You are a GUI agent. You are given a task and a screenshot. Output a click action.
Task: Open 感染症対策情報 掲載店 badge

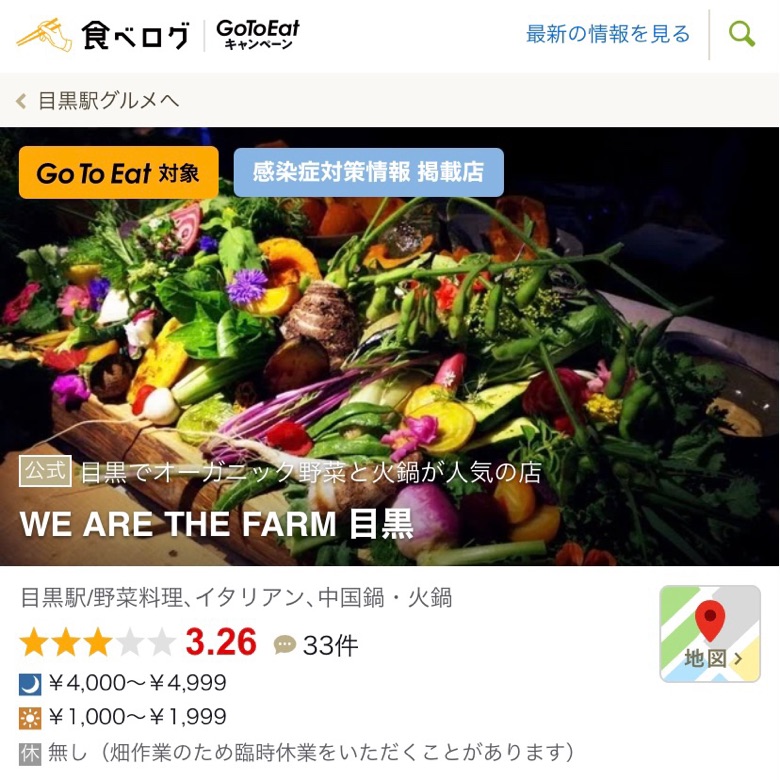(368, 173)
